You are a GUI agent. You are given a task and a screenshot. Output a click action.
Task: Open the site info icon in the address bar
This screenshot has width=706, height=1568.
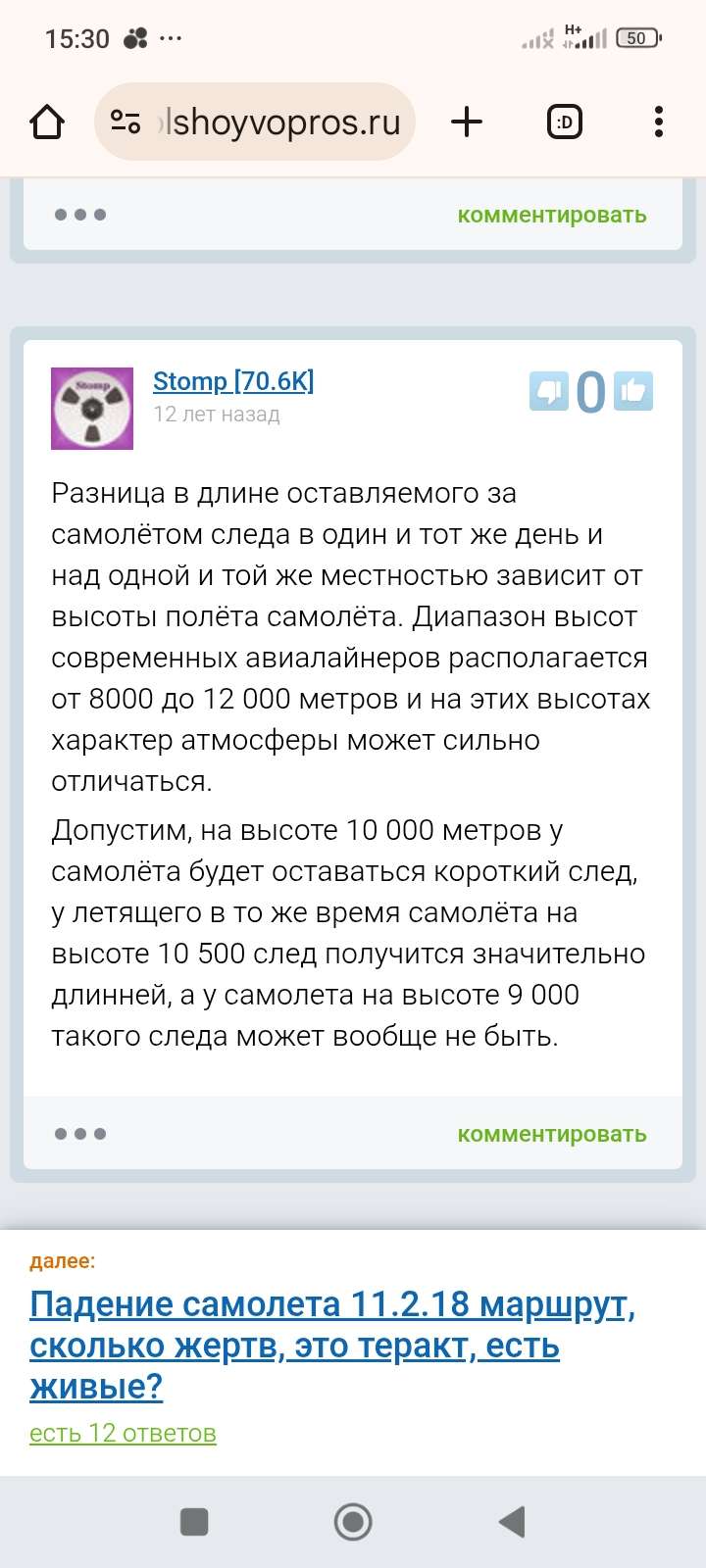[126, 122]
